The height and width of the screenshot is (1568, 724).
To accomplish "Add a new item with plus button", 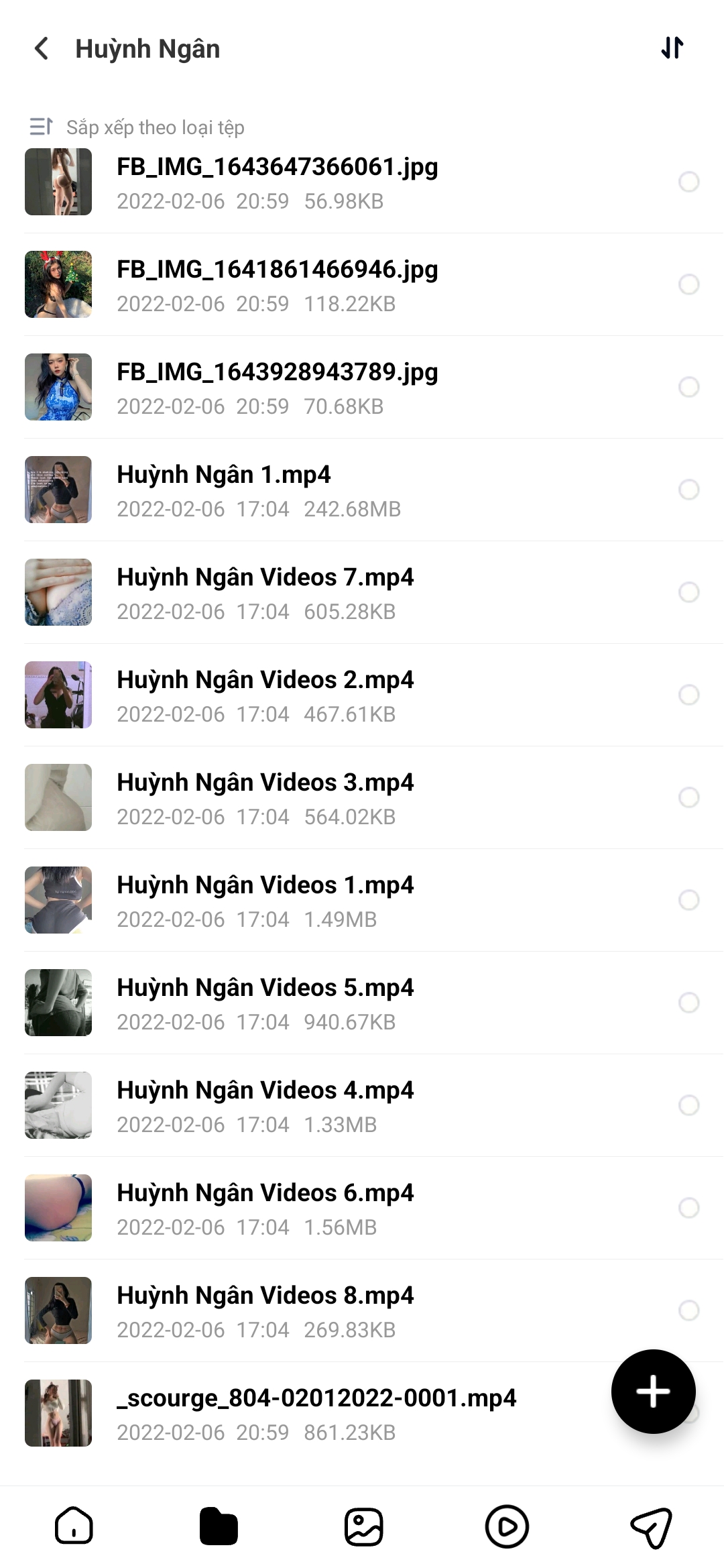I will pyautogui.click(x=653, y=1392).
